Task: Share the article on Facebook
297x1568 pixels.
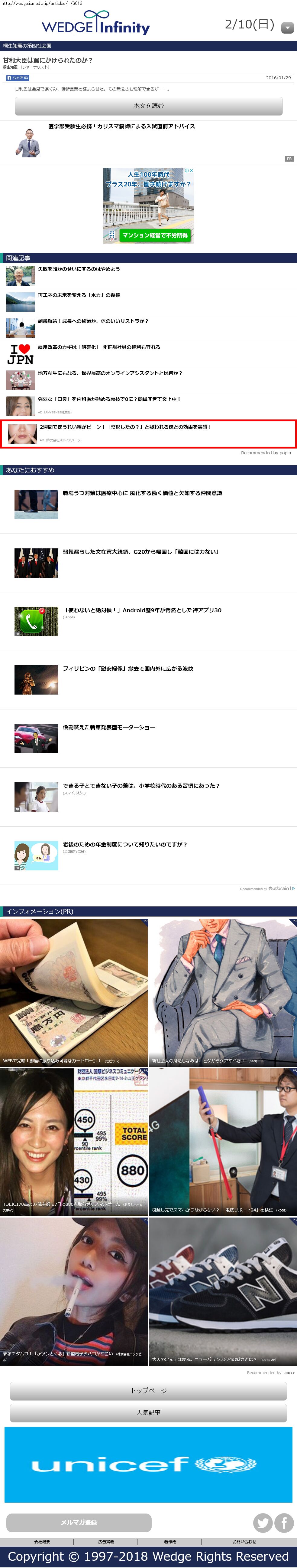Action: (x=18, y=78)
